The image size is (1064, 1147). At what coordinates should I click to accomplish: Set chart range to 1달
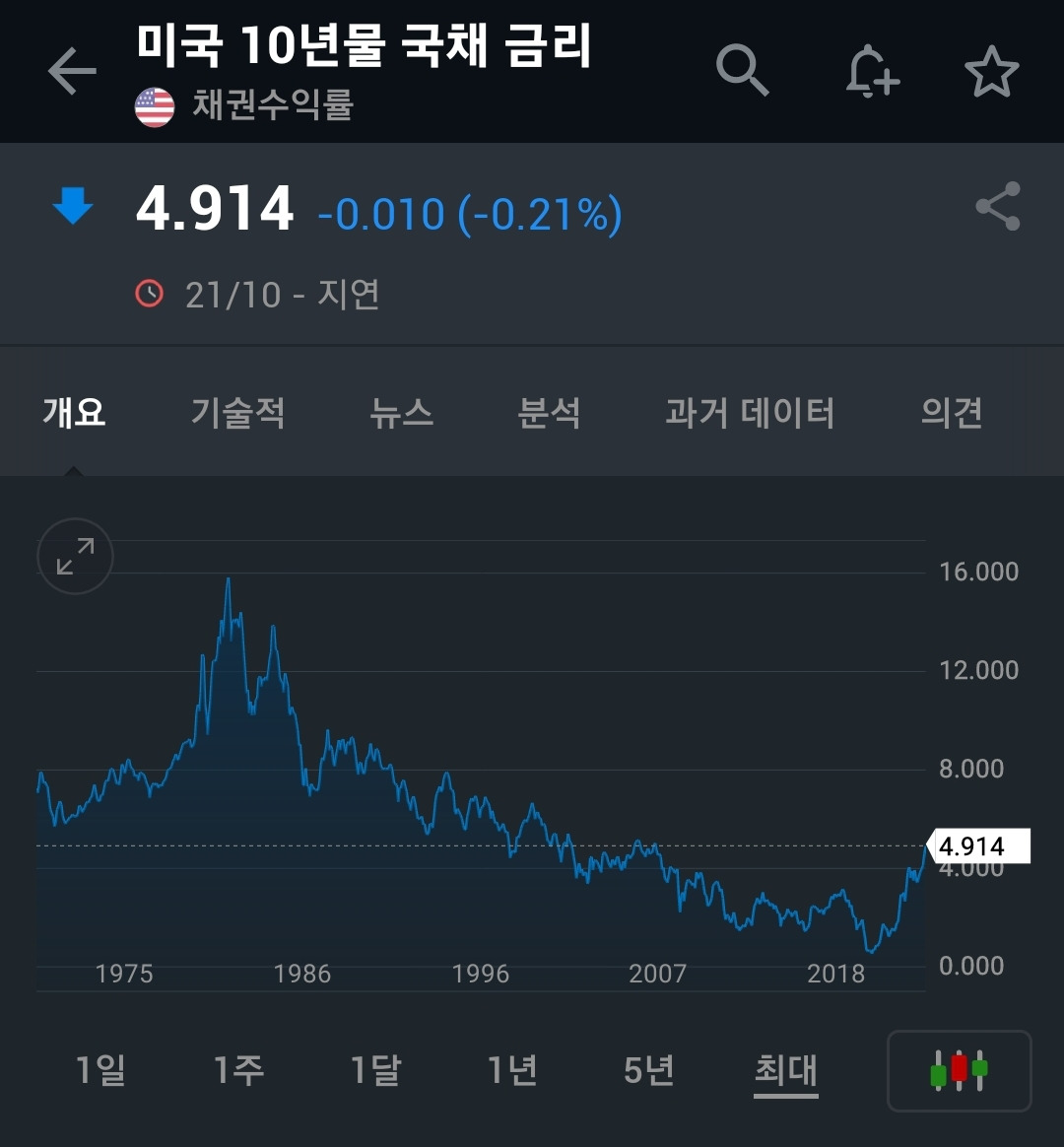point(375,1070)
